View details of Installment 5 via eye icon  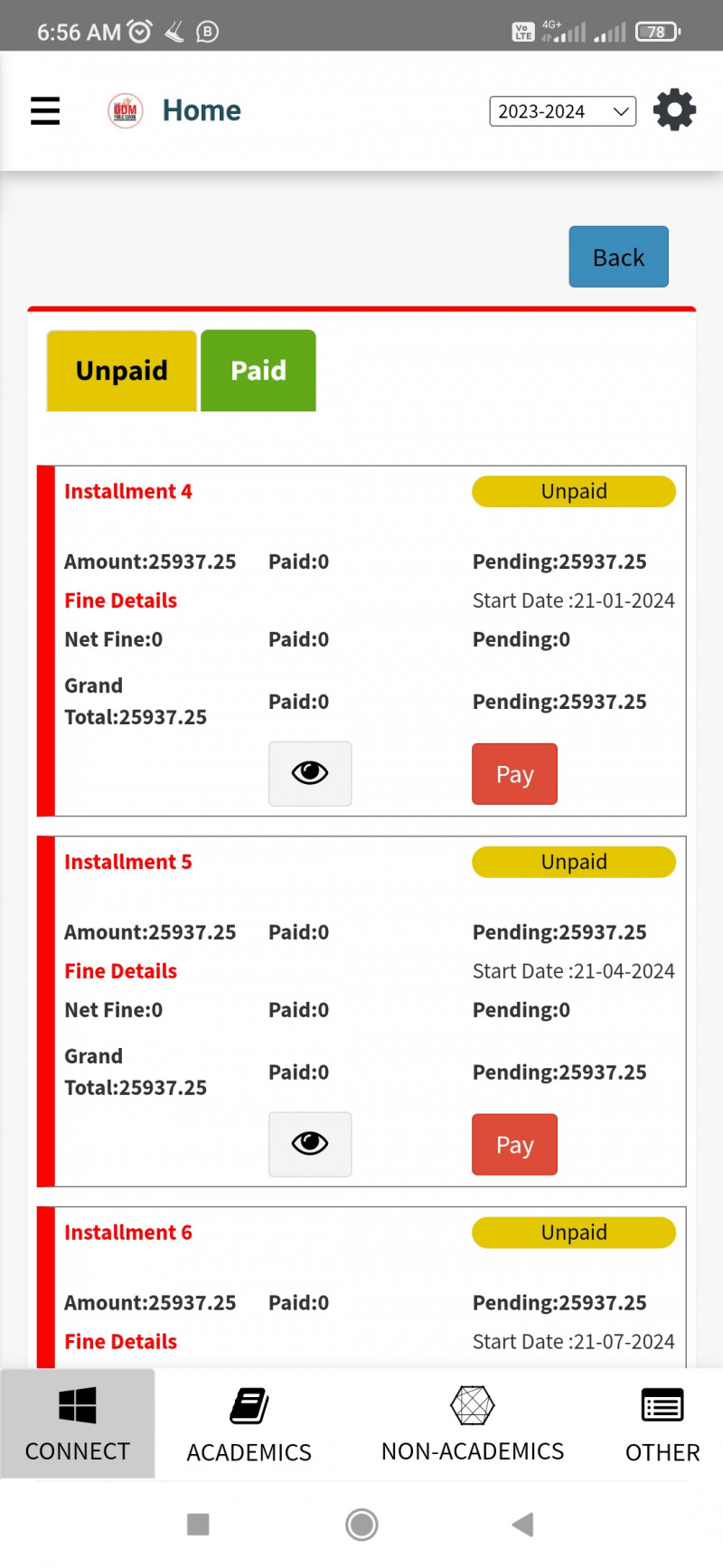coord(310,1144)
